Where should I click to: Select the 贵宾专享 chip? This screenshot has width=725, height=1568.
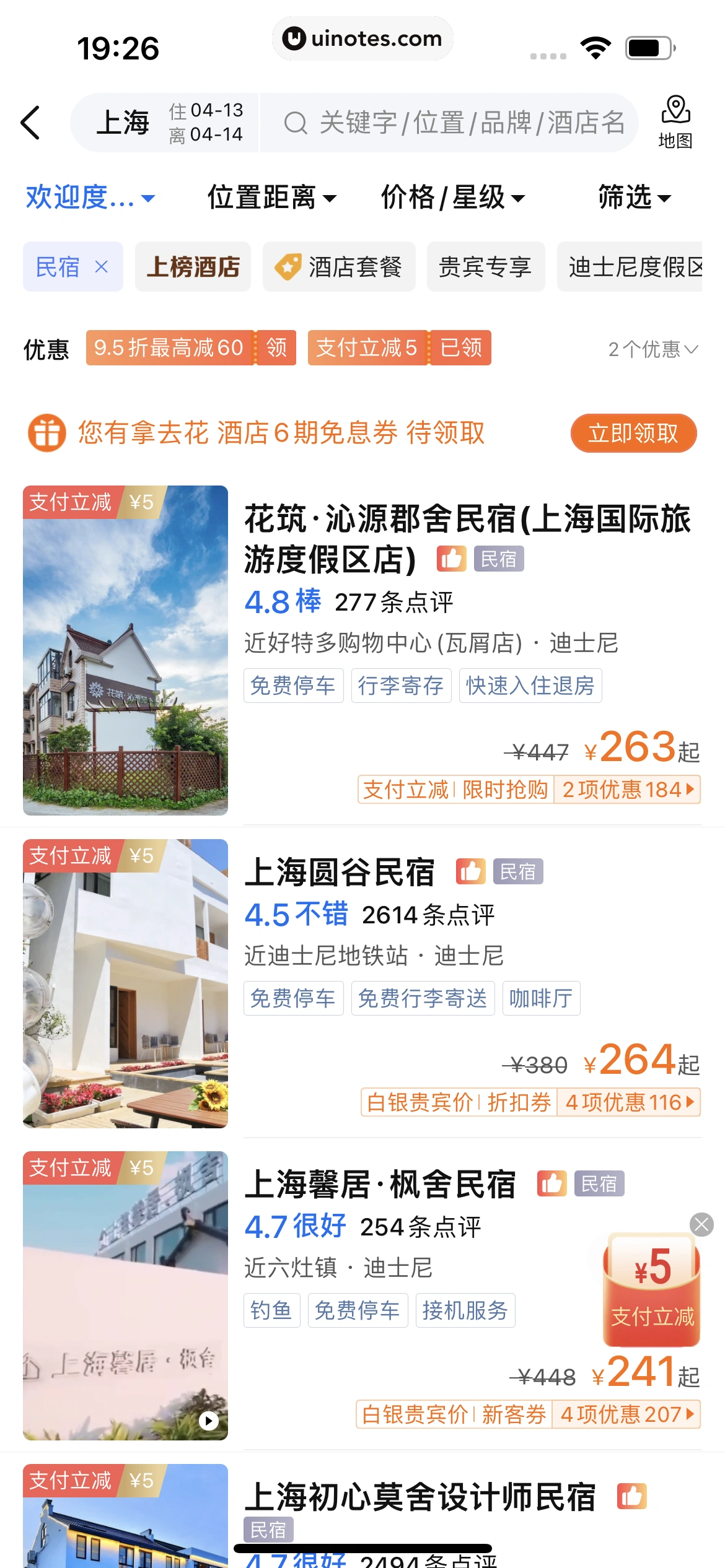coord(485,267)
